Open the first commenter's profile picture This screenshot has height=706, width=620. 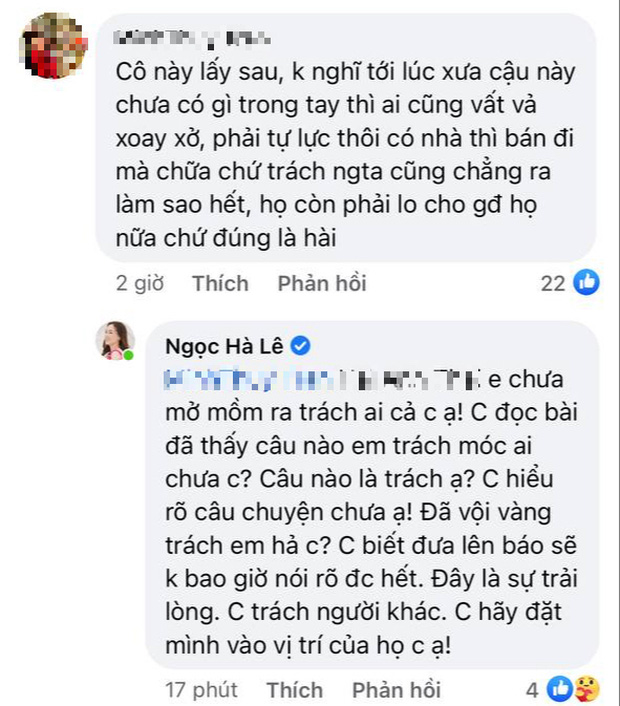(x=52, y=45)
